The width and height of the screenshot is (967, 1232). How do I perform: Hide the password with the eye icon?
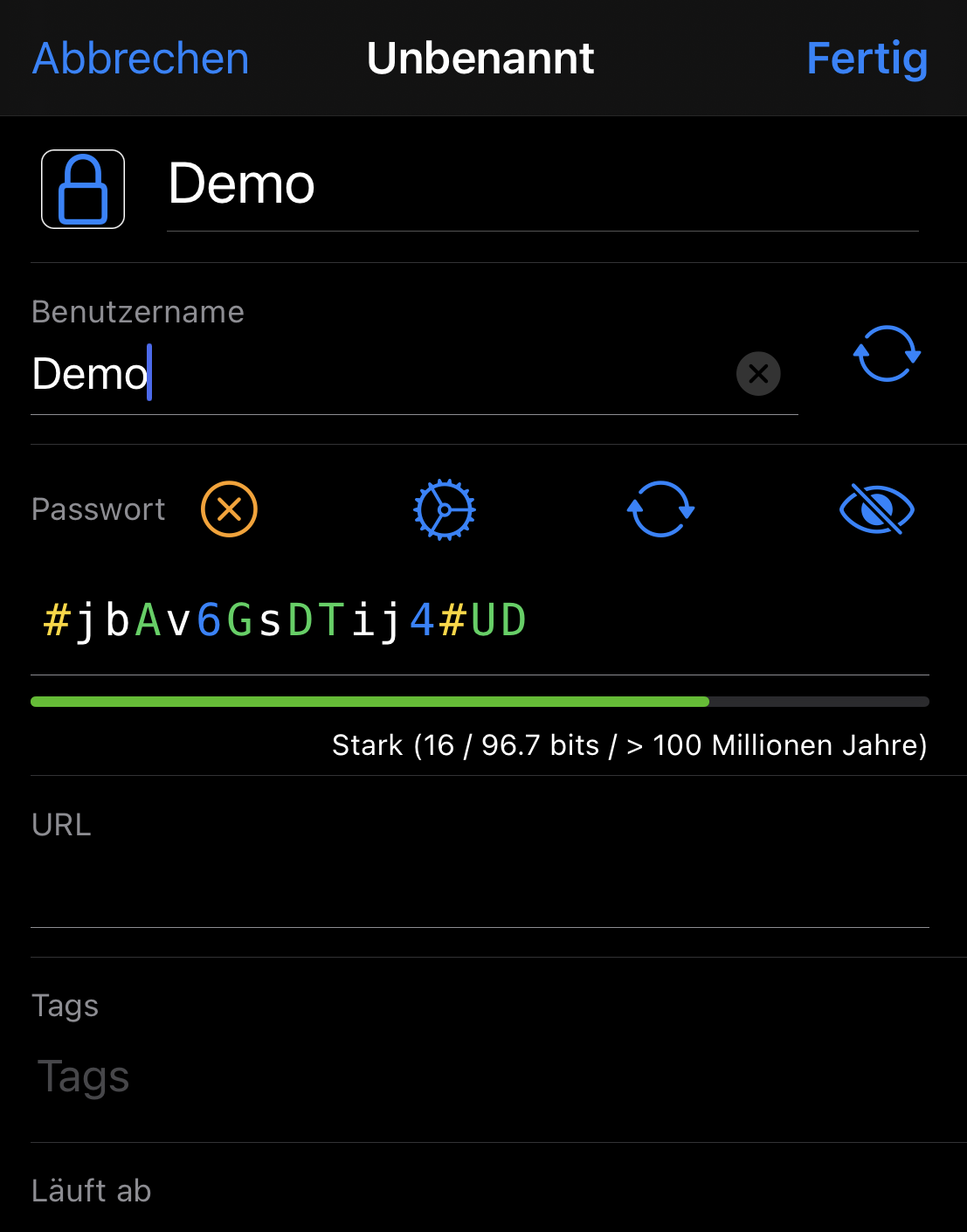876,509
